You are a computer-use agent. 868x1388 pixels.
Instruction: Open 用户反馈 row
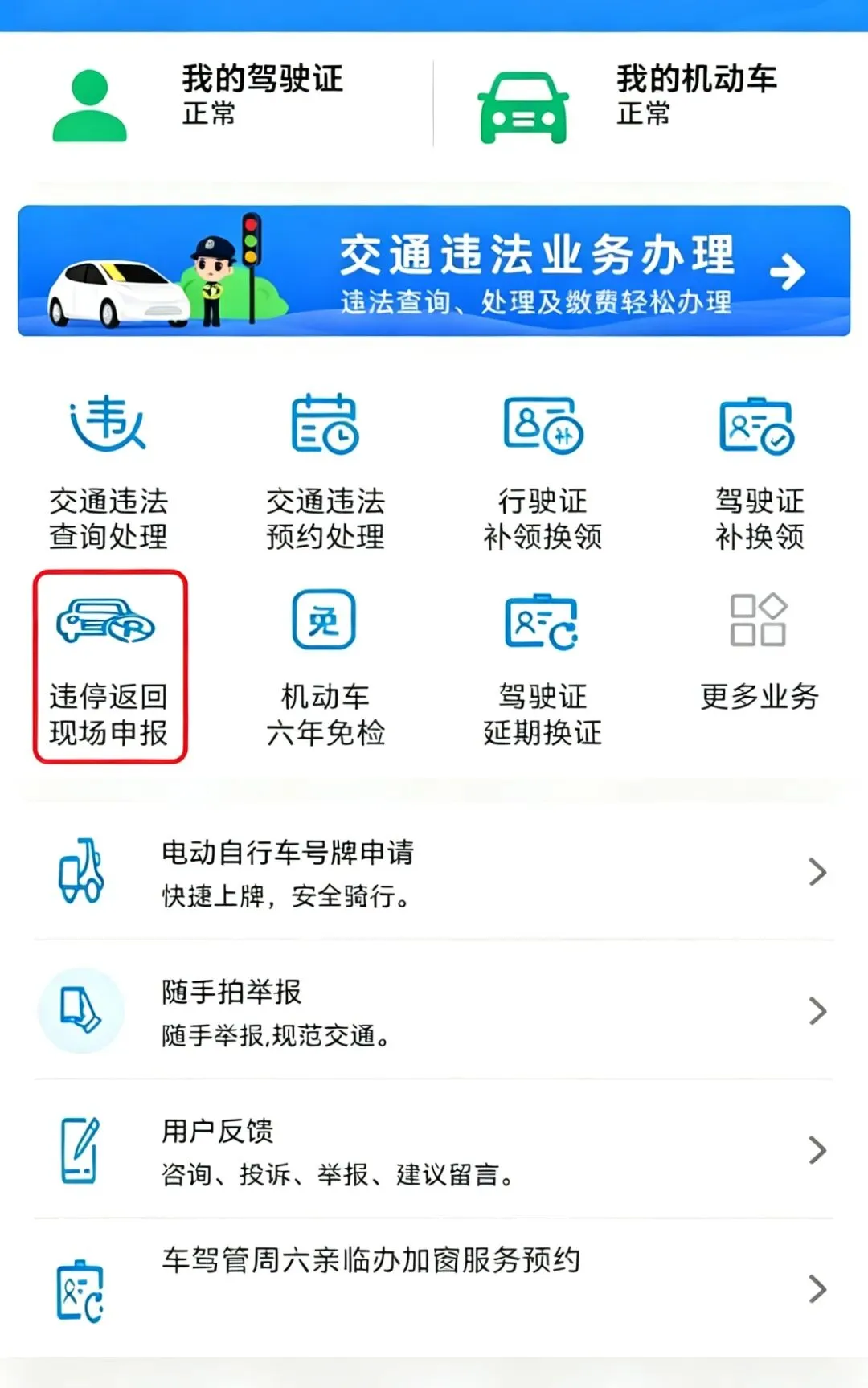(x=434, y=1149)
